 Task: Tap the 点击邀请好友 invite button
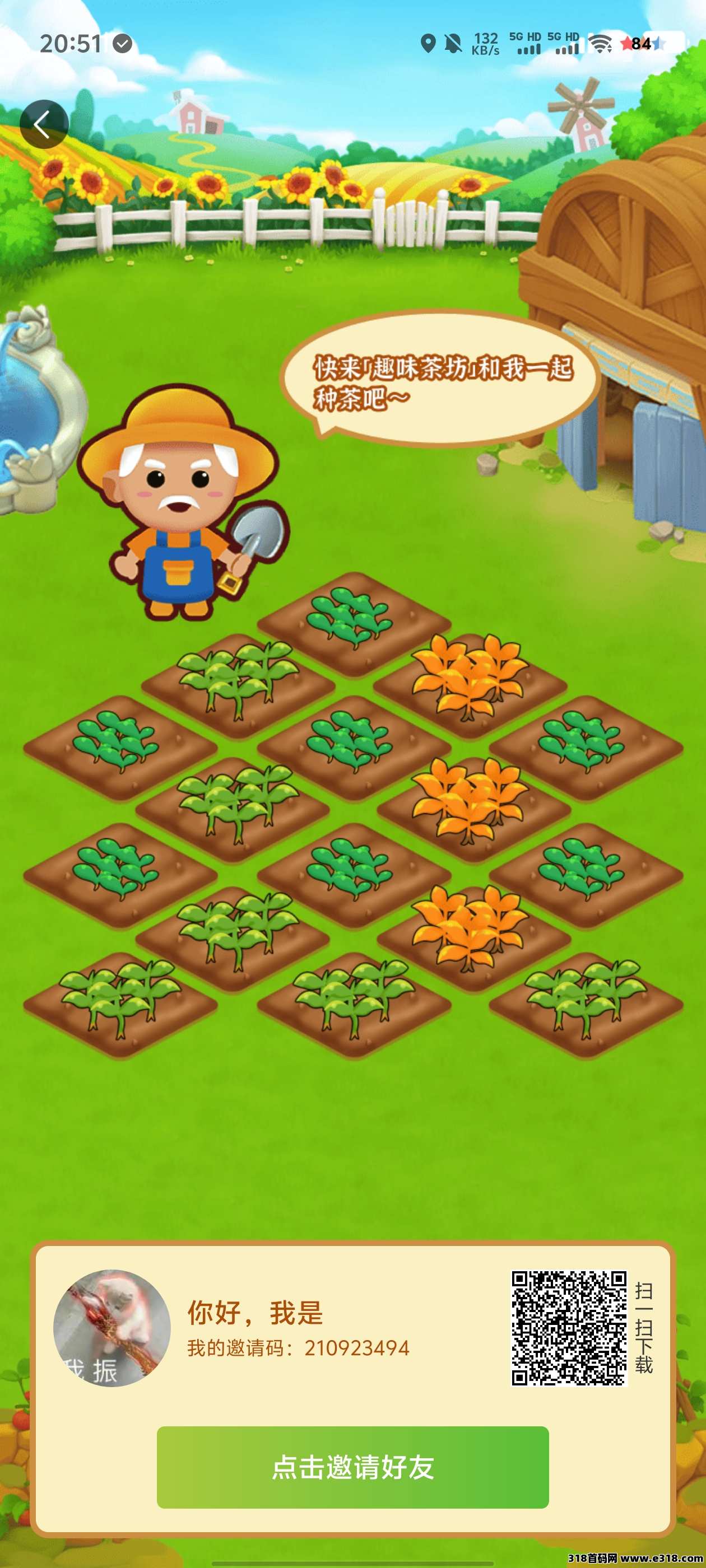click(x=352, y=1467)
